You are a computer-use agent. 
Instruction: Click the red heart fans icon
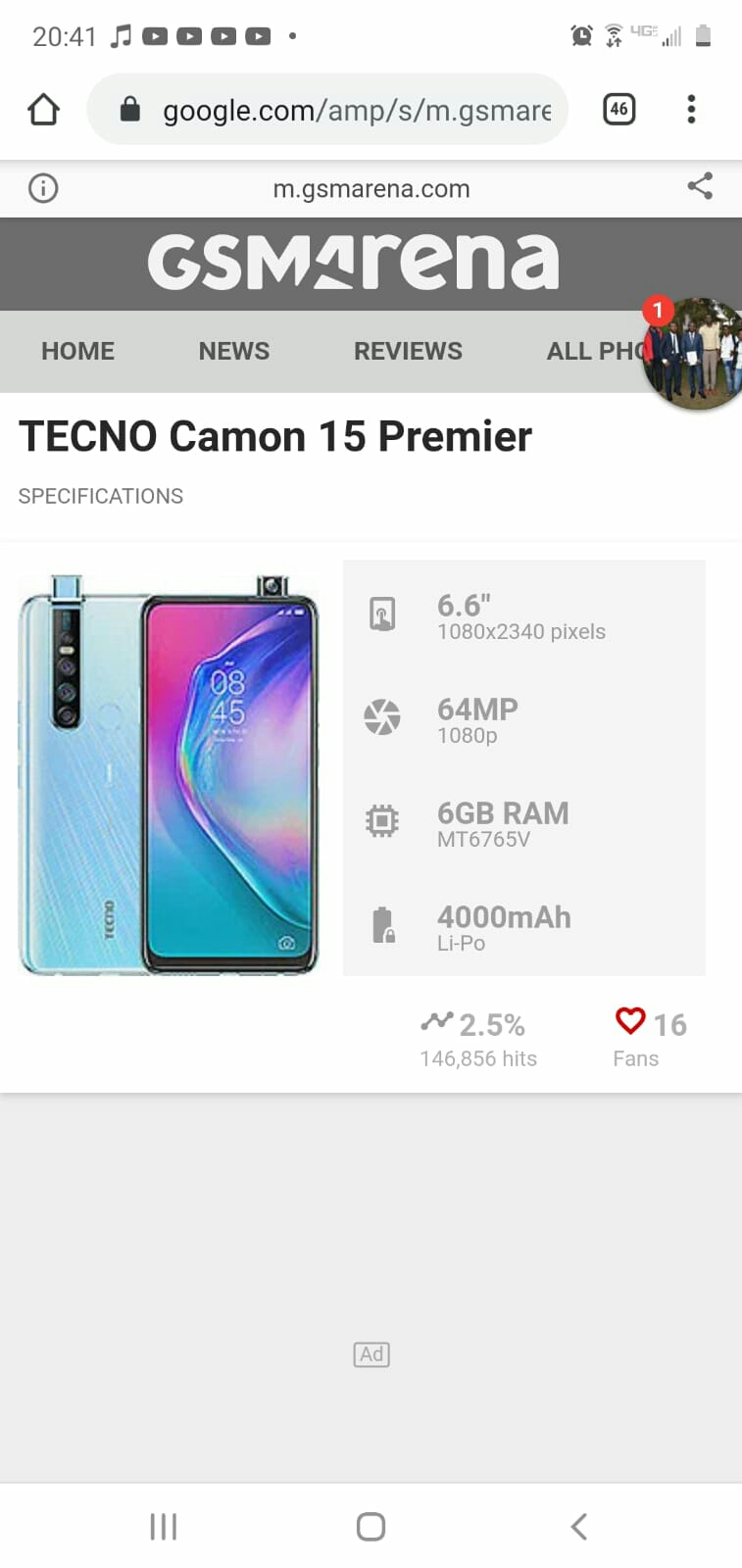(x=630, y=1020)
